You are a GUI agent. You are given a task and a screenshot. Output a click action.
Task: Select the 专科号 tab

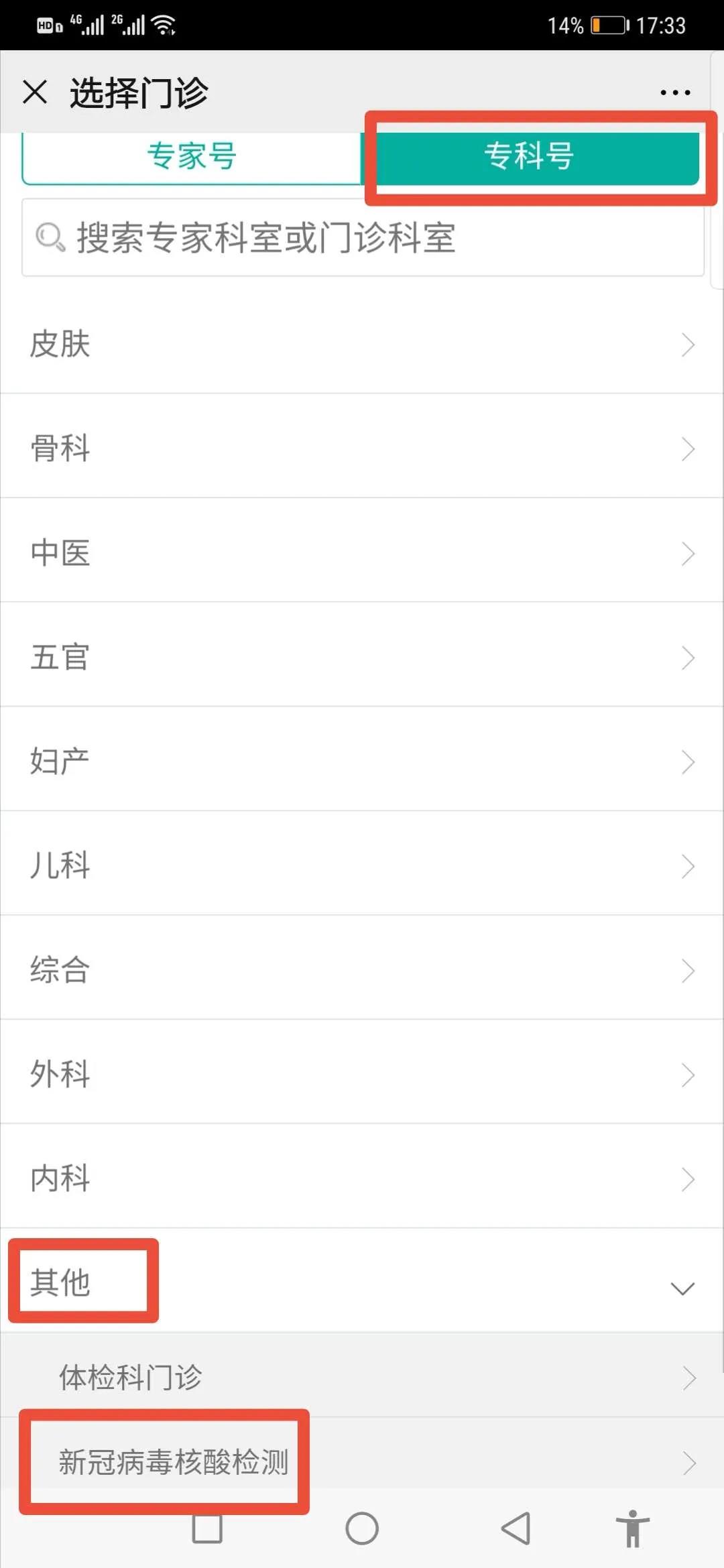531,157
